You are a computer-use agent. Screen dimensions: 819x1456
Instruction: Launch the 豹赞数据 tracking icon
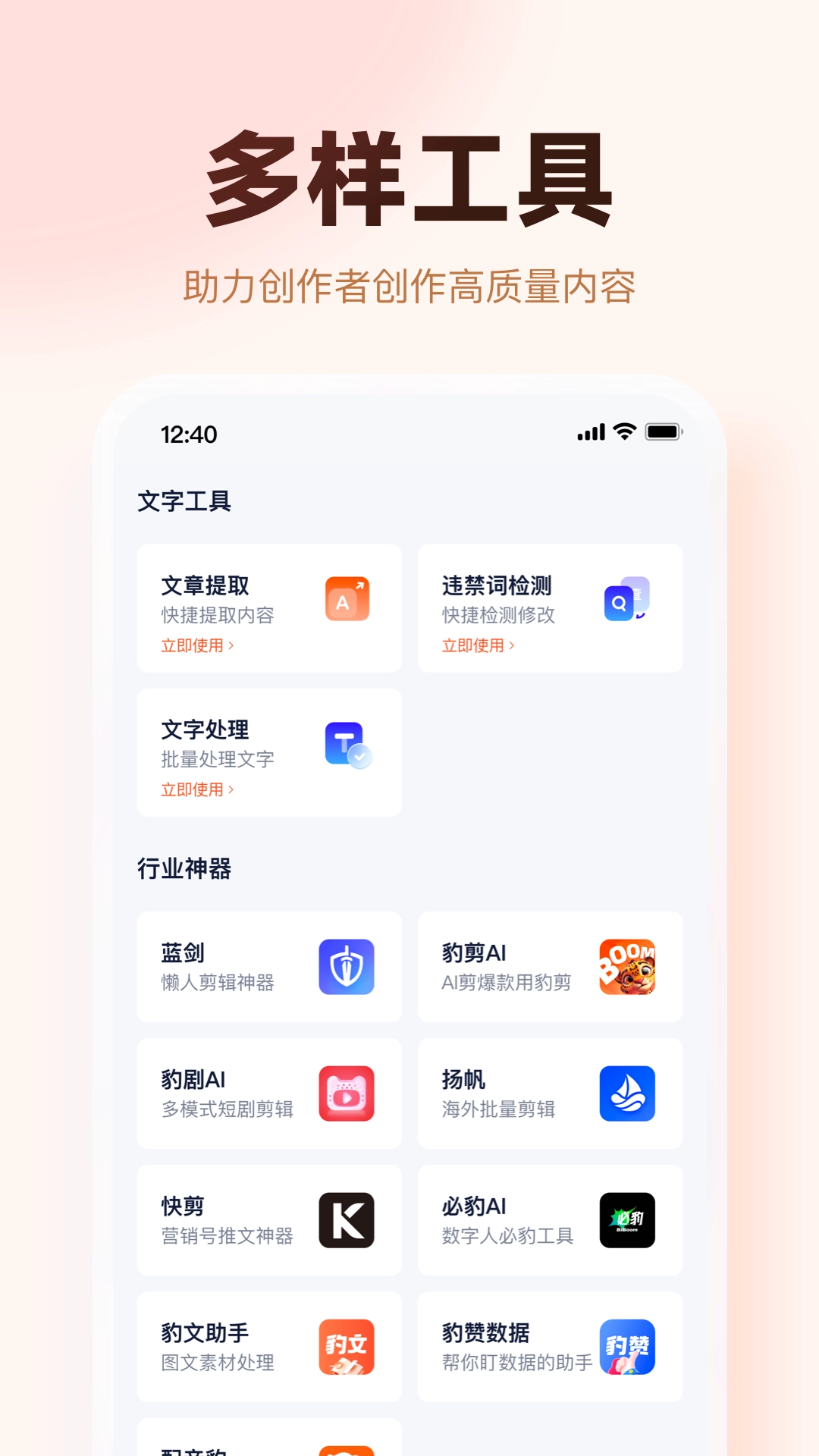click(628, 1346)
